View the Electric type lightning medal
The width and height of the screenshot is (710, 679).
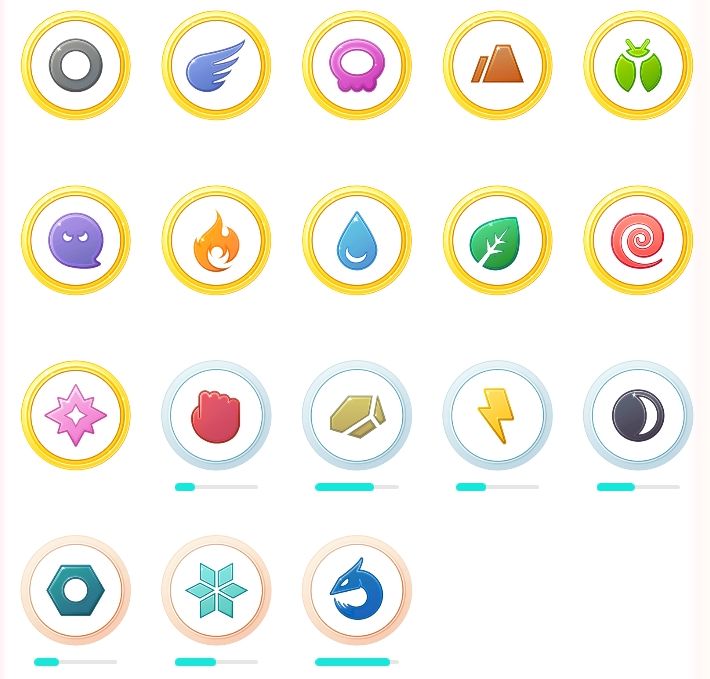coord(498,416)
